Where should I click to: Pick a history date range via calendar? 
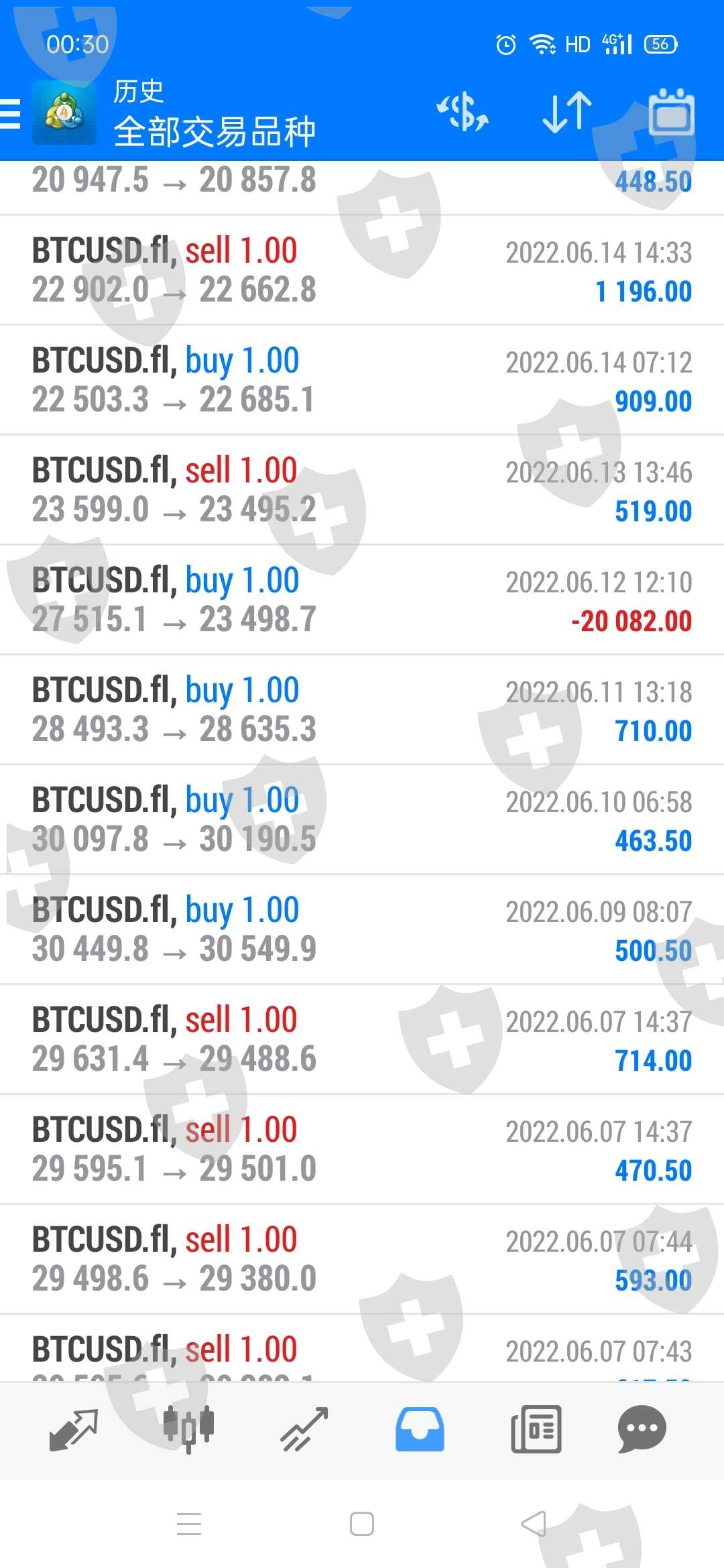(671, 113)
